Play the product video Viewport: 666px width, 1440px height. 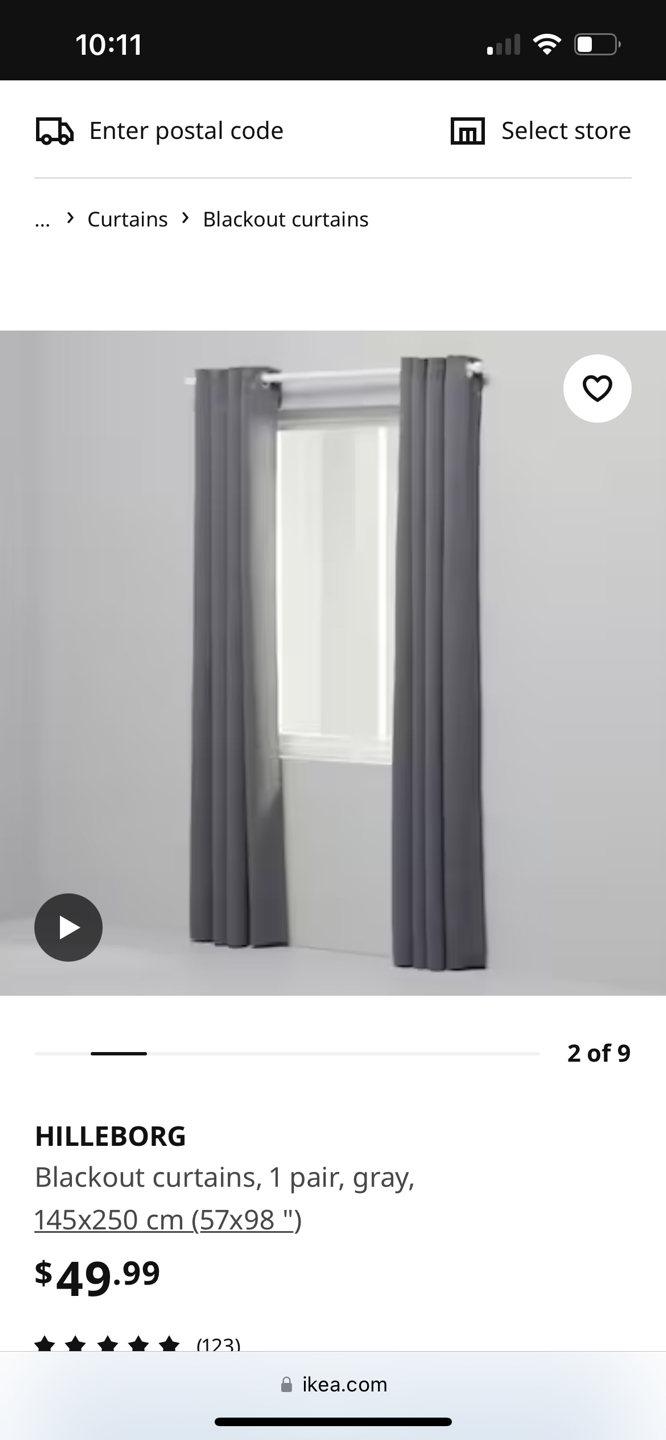pyautogui.click(x=68, y=927)
